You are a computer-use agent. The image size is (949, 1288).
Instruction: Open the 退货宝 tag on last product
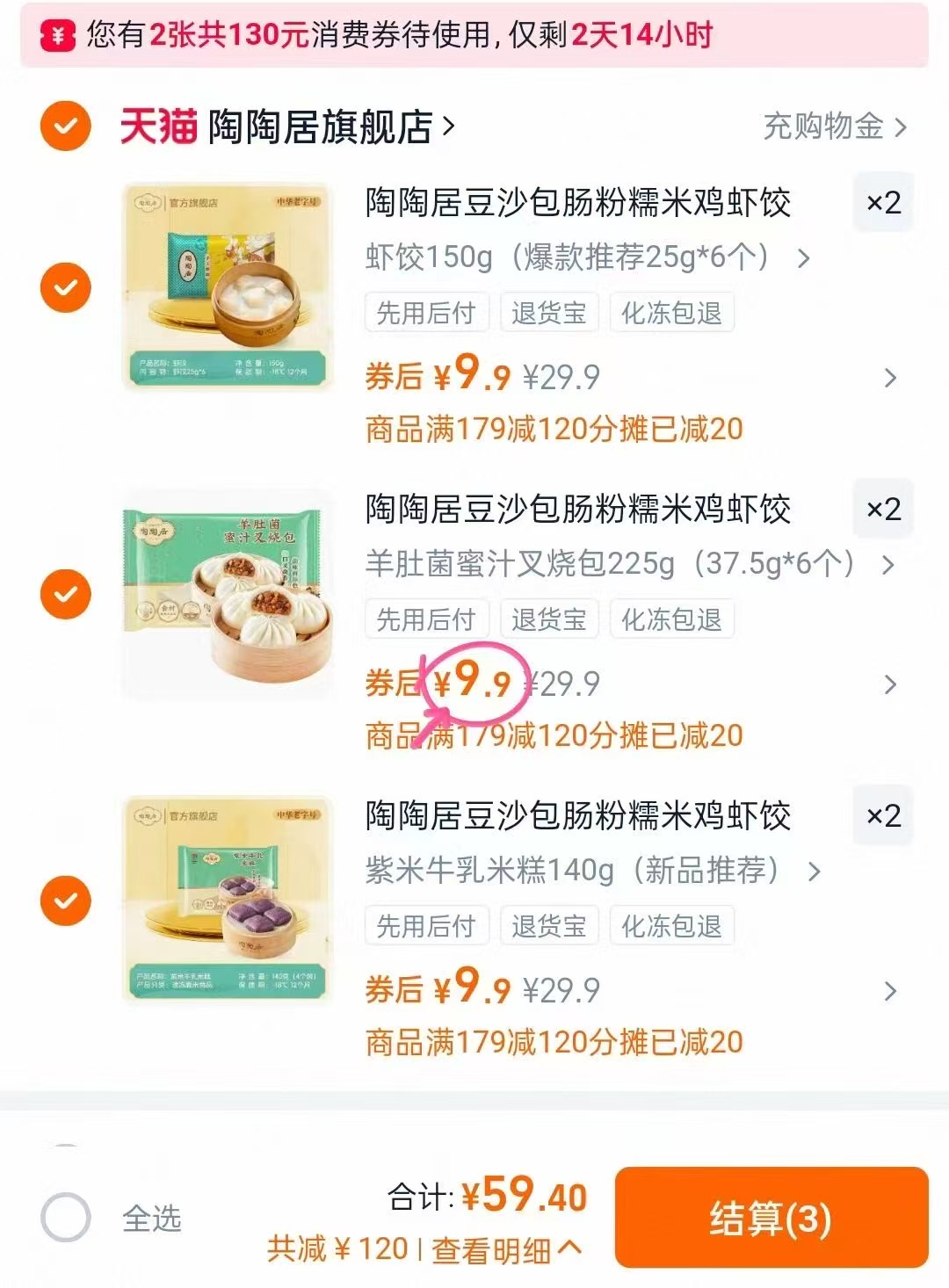pyautogui.click(x=549, y=925)
